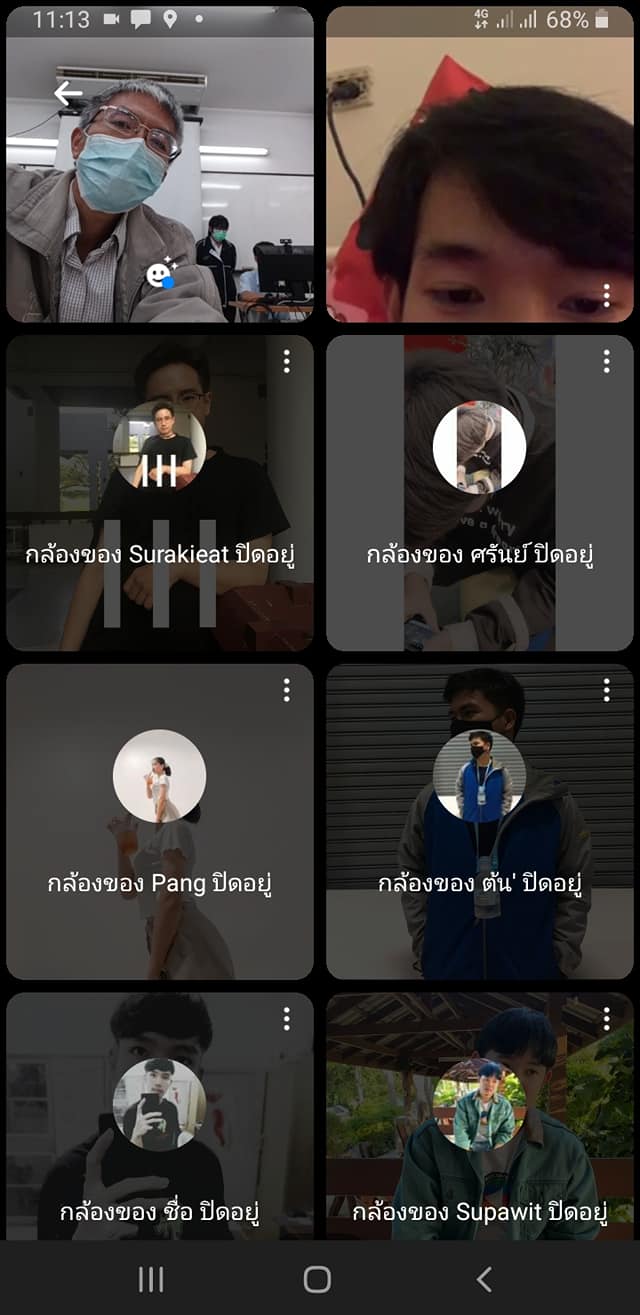Show options for Supawit's tile

pyautogui.click(x=606, y=1018)
